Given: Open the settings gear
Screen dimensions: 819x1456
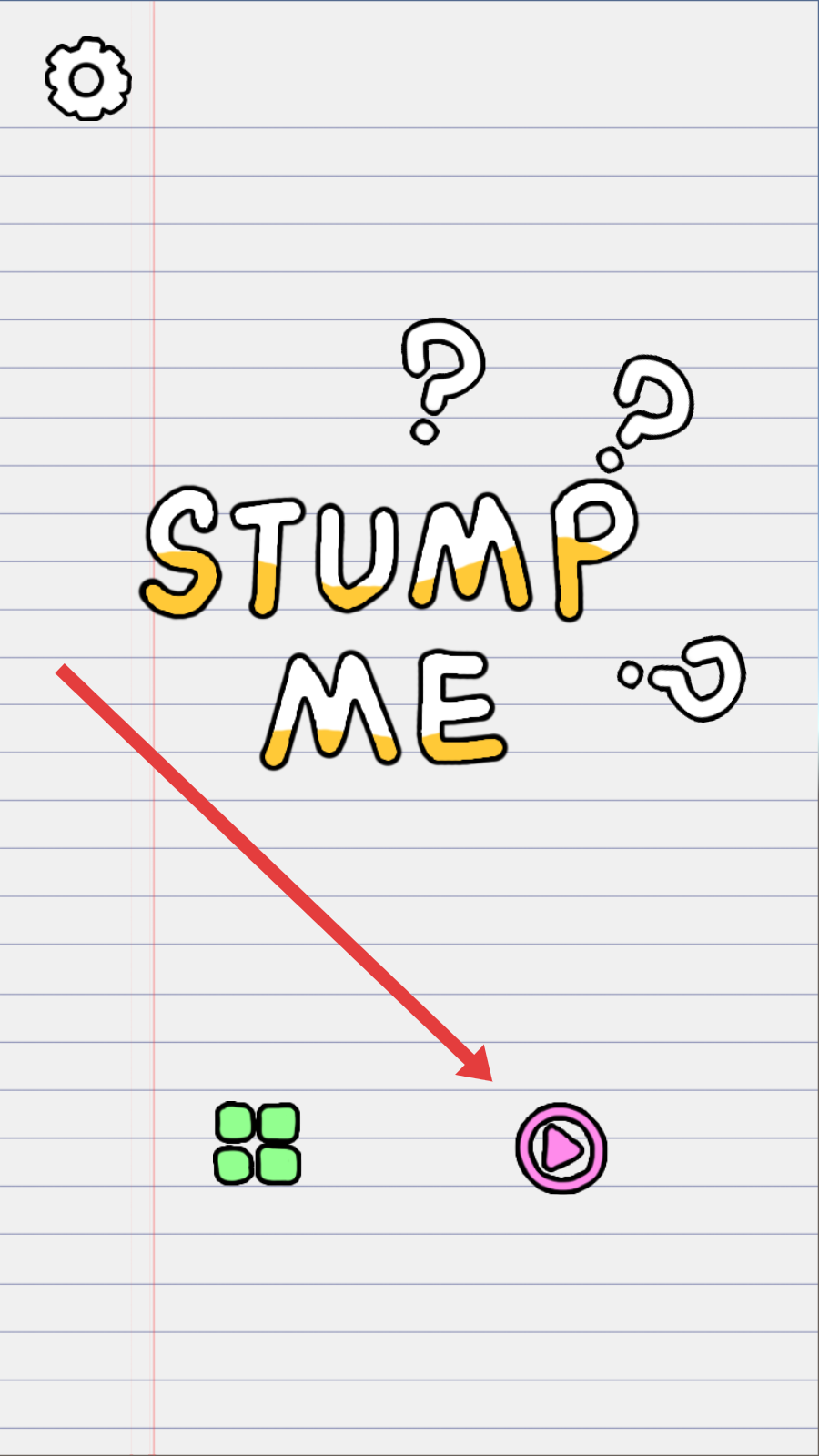Looking at the screenshot, I should click(x=88, y=79).
